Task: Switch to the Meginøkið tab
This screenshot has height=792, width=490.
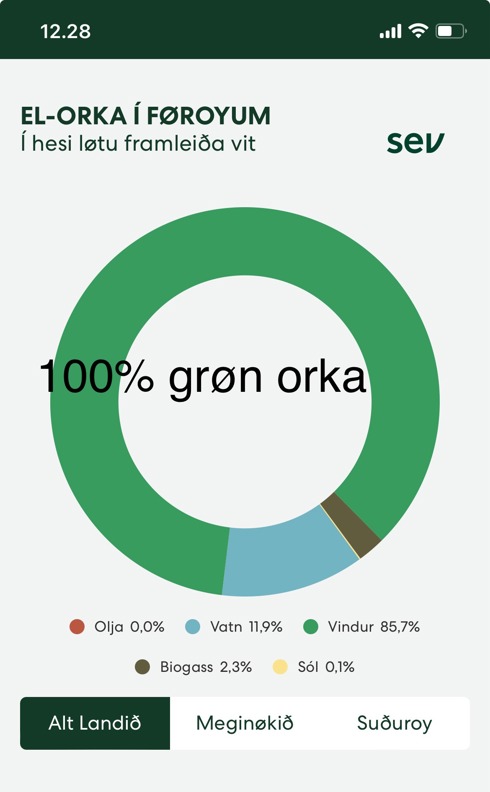Action: 244,723
